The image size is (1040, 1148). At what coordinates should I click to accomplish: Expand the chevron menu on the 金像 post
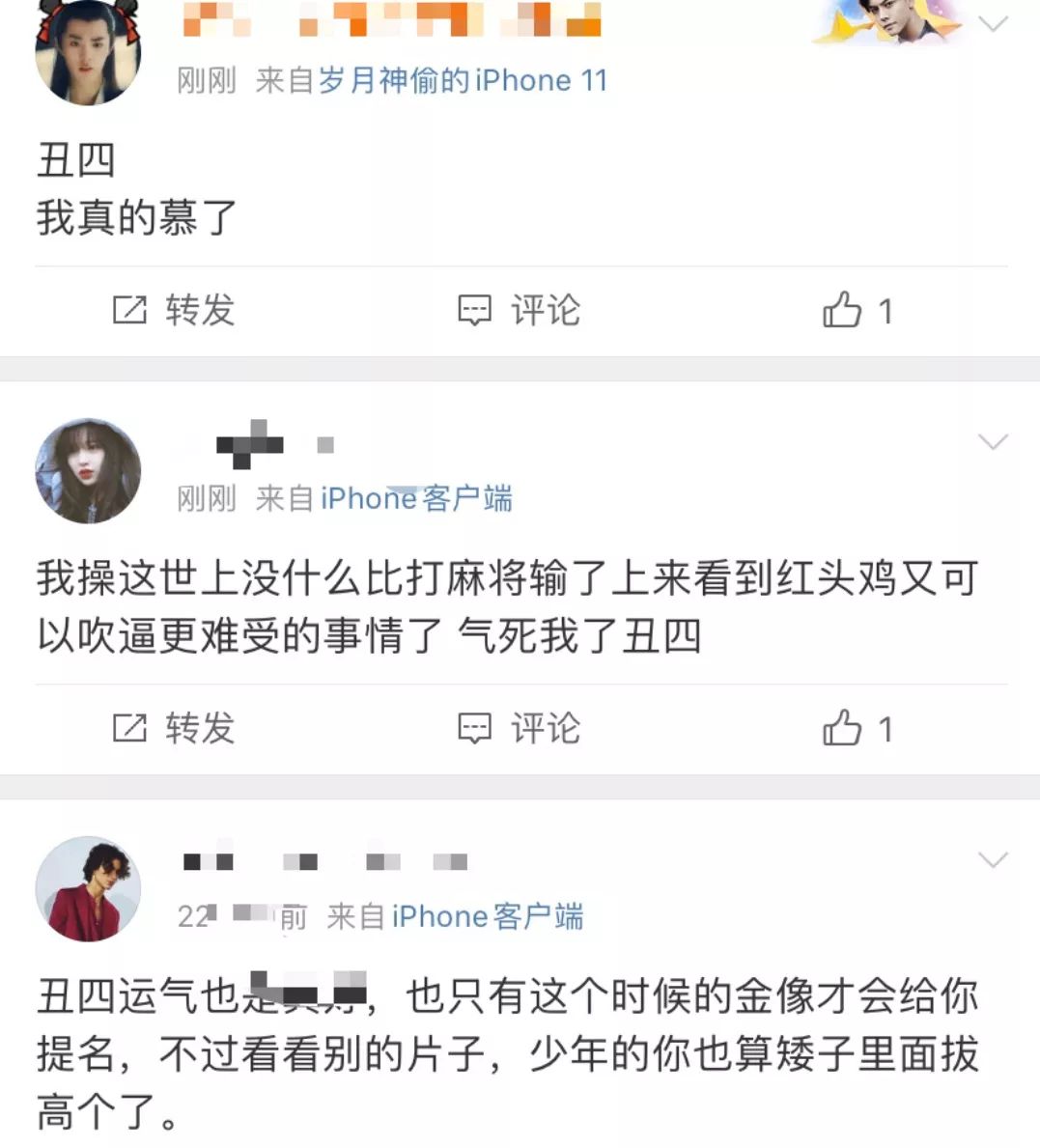click(x=993, y=859)
